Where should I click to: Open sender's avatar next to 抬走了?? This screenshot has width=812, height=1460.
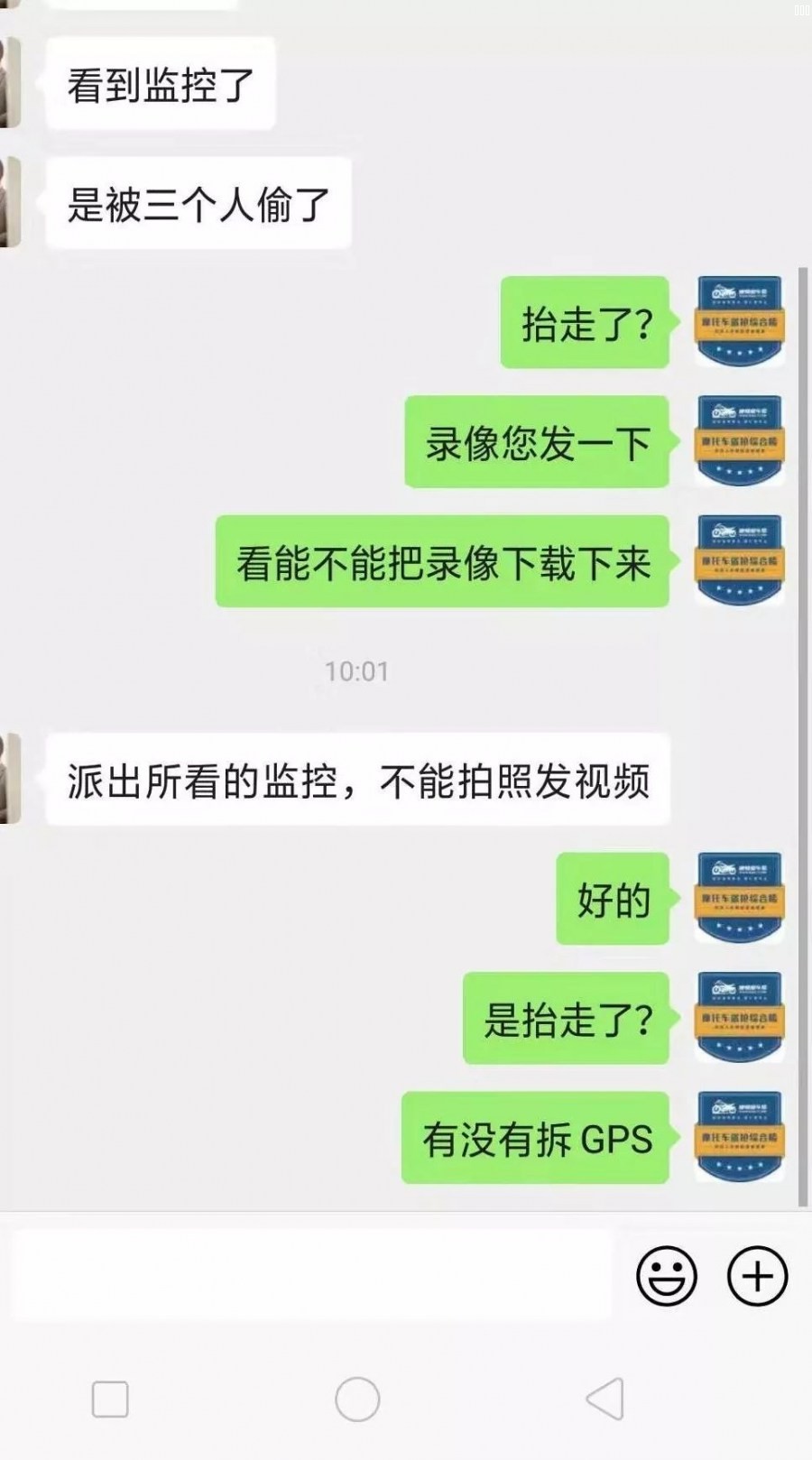pyautogui.click(x=739, y=322)
